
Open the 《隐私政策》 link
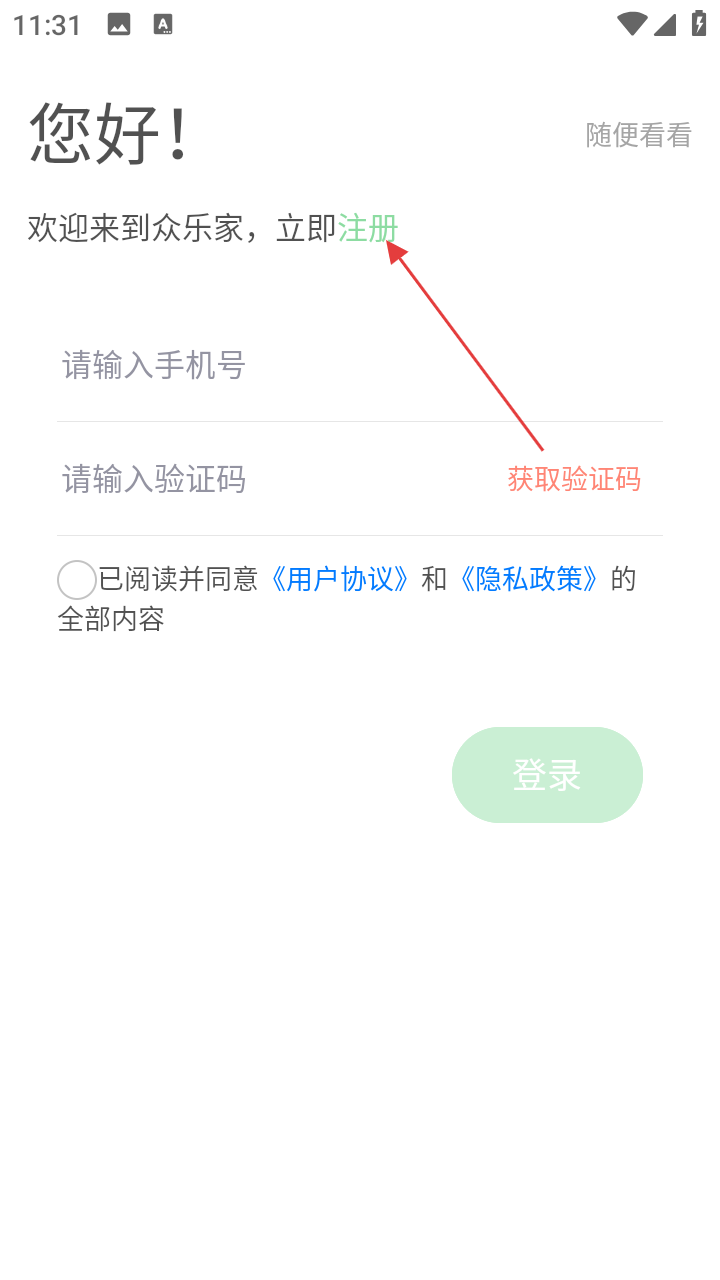pyautogui.click(x=526, y=579)
